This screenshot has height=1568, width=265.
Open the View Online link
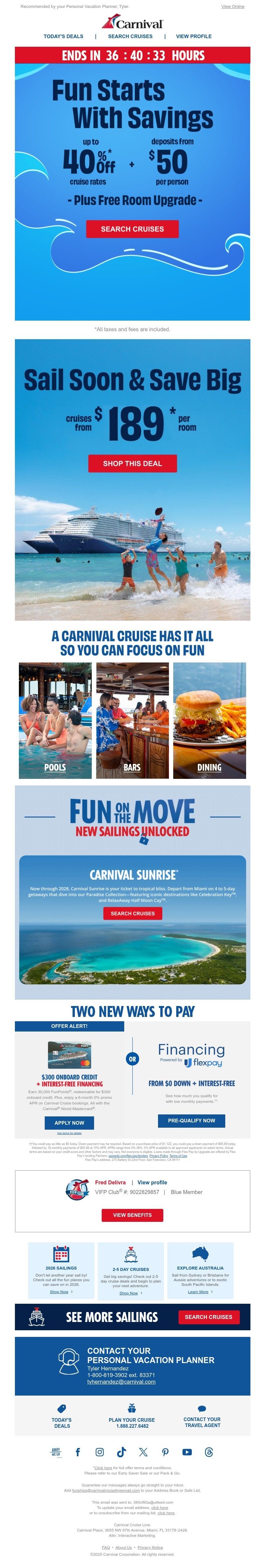(x=232, y=7)
